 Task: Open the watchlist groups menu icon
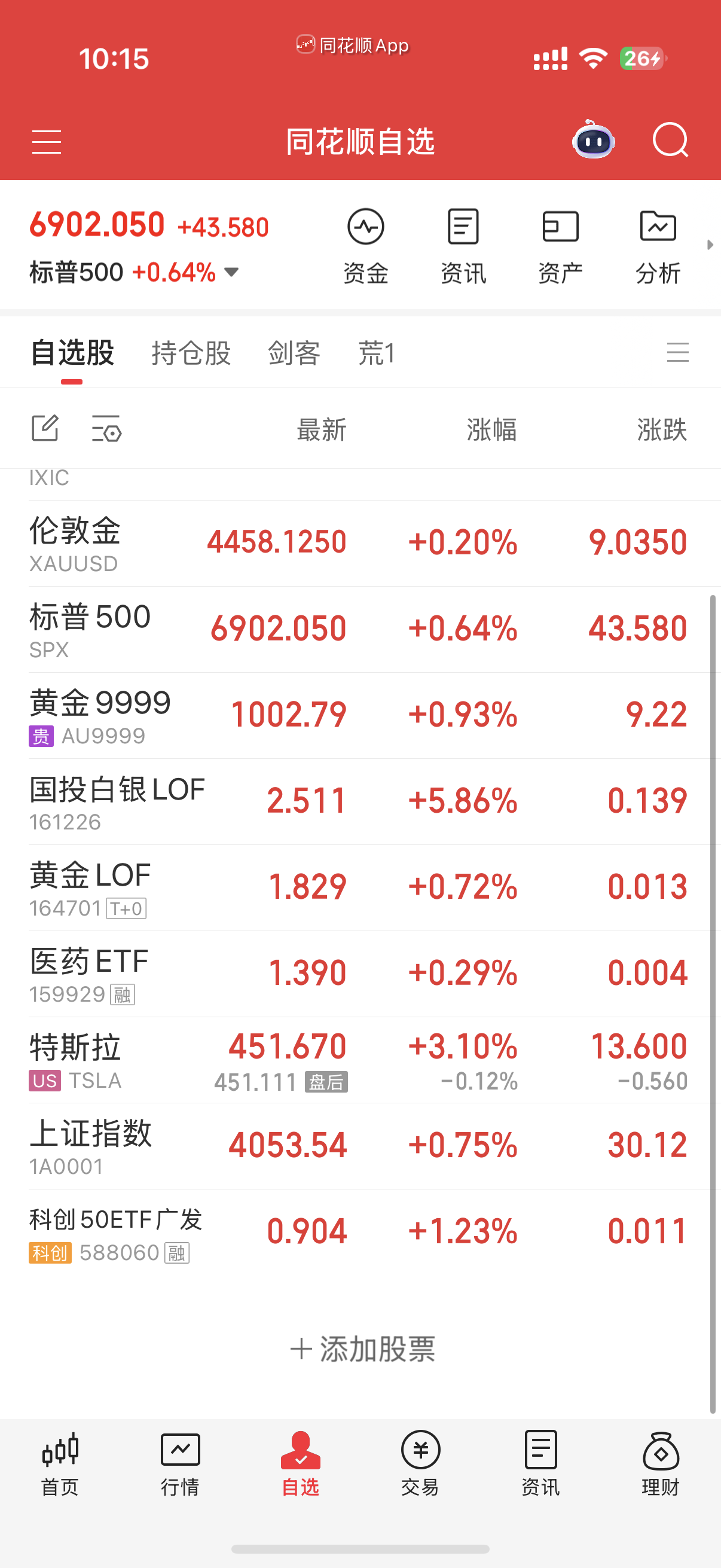[677, 353]
